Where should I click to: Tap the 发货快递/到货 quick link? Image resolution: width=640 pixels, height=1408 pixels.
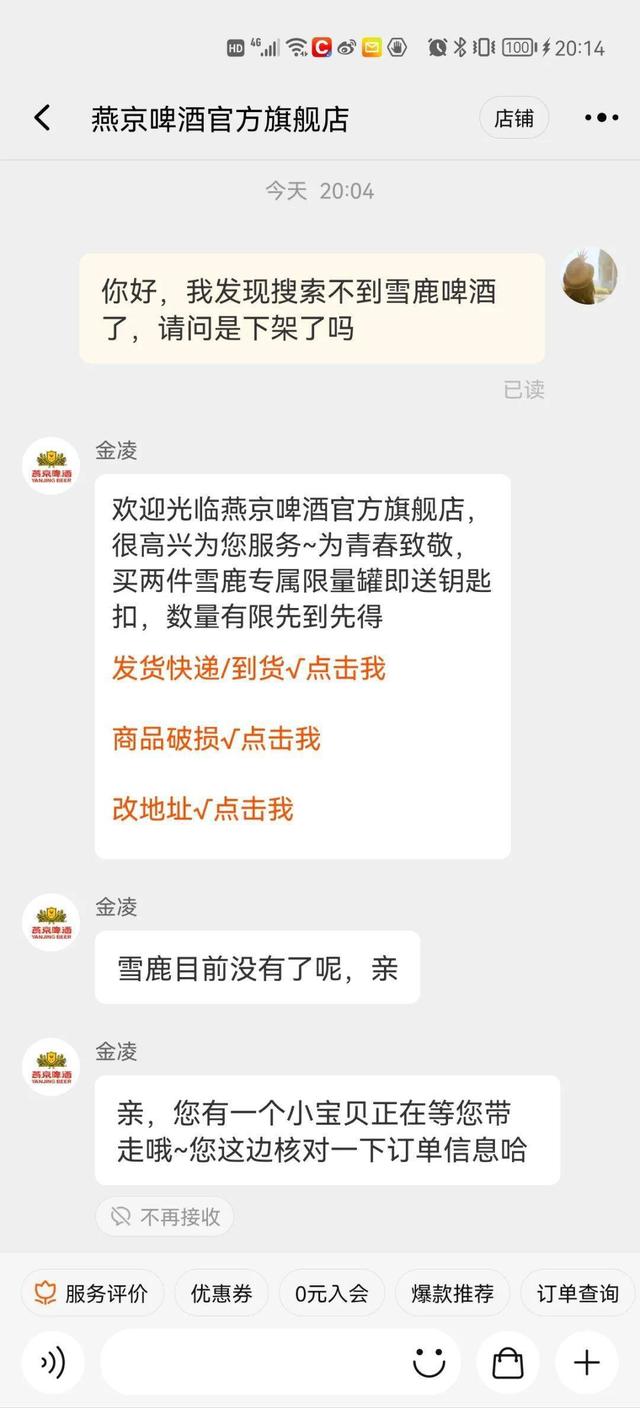(248, 669)
